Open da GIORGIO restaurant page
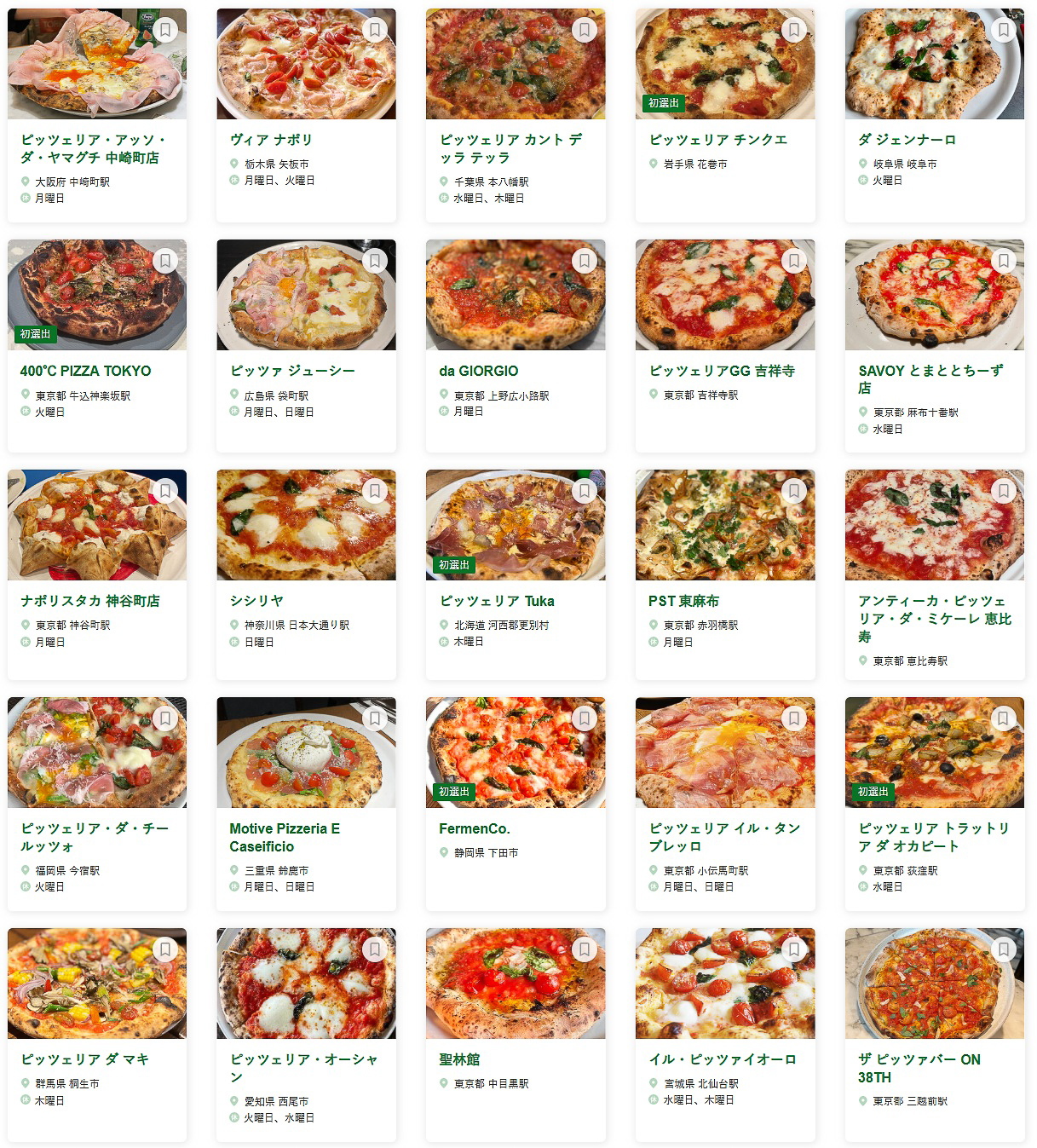This screenshot has width=1037, height=1148. (478, 371)
